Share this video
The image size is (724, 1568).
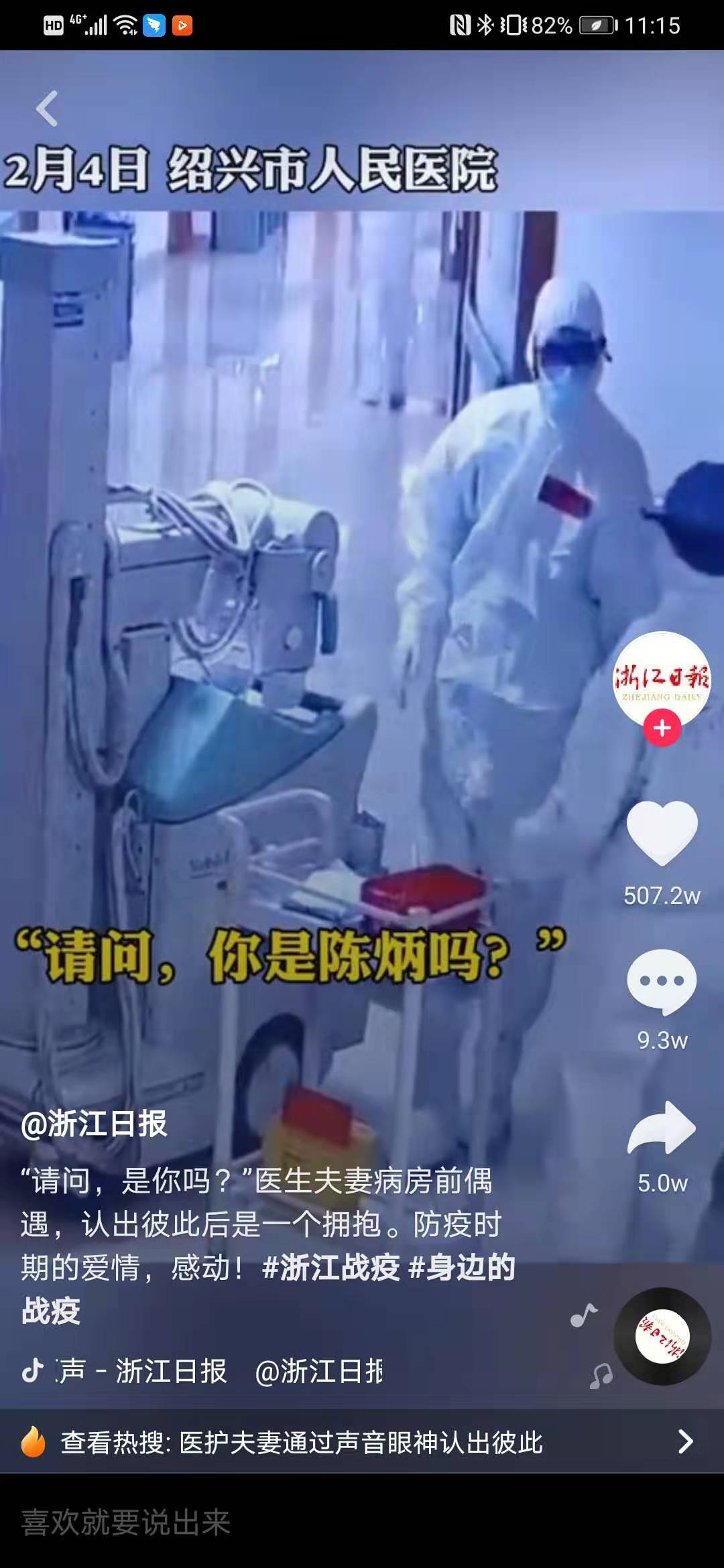tap(662, 1128)
